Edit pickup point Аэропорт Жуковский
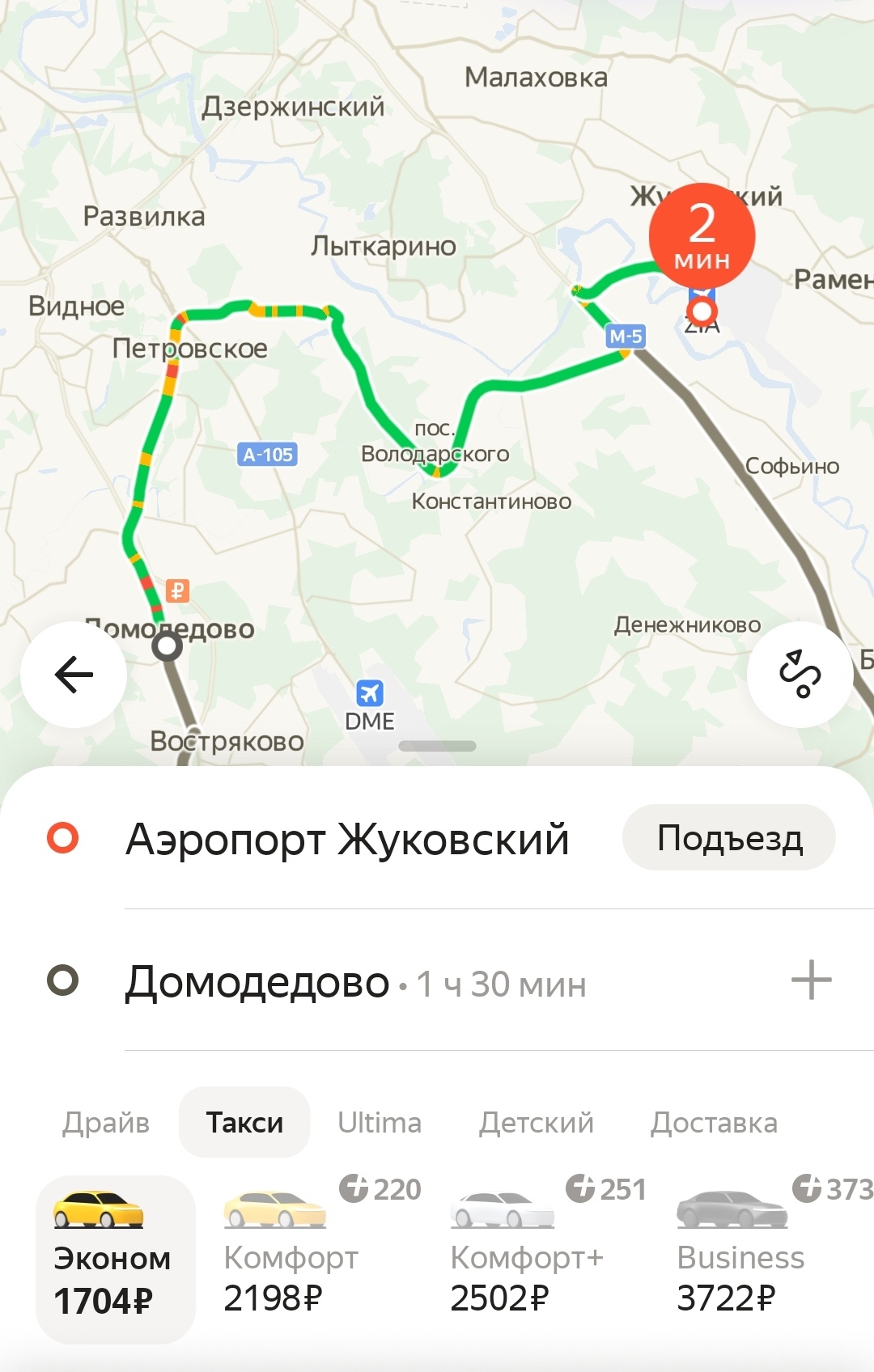This screenshot has height=1372, width=874. coord(348,839)
